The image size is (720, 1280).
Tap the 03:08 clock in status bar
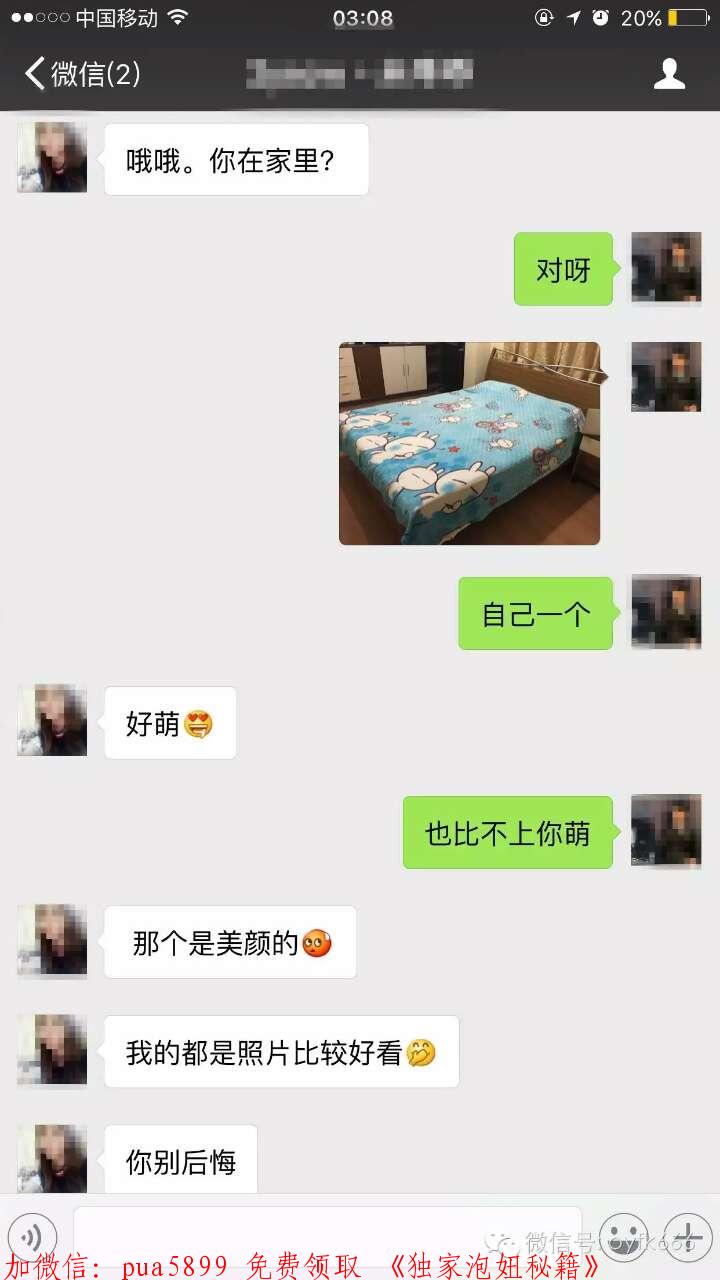pos(360,17)
